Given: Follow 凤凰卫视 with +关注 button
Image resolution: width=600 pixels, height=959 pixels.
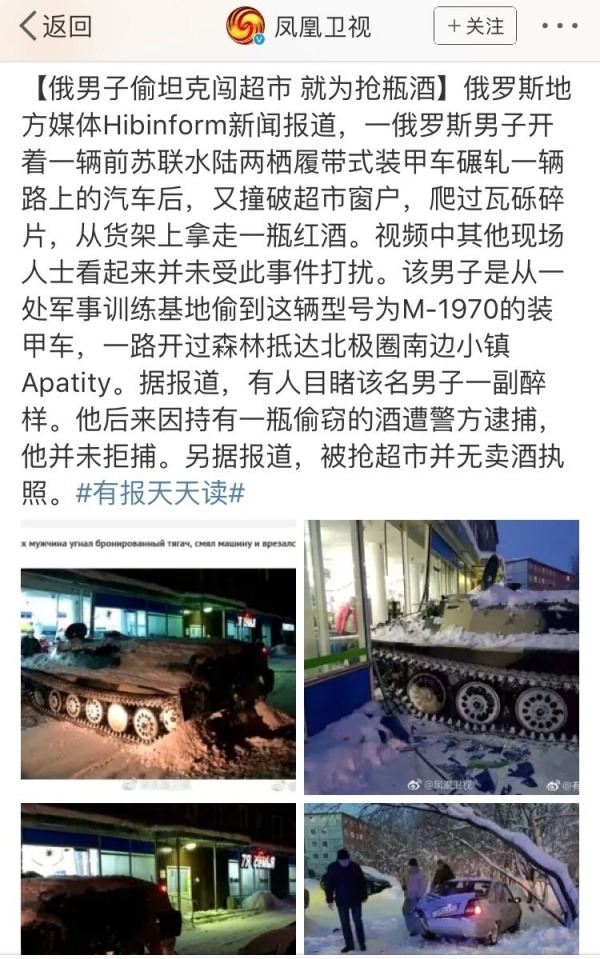Looking at the screenshot, I should click(x=475, y=27).
